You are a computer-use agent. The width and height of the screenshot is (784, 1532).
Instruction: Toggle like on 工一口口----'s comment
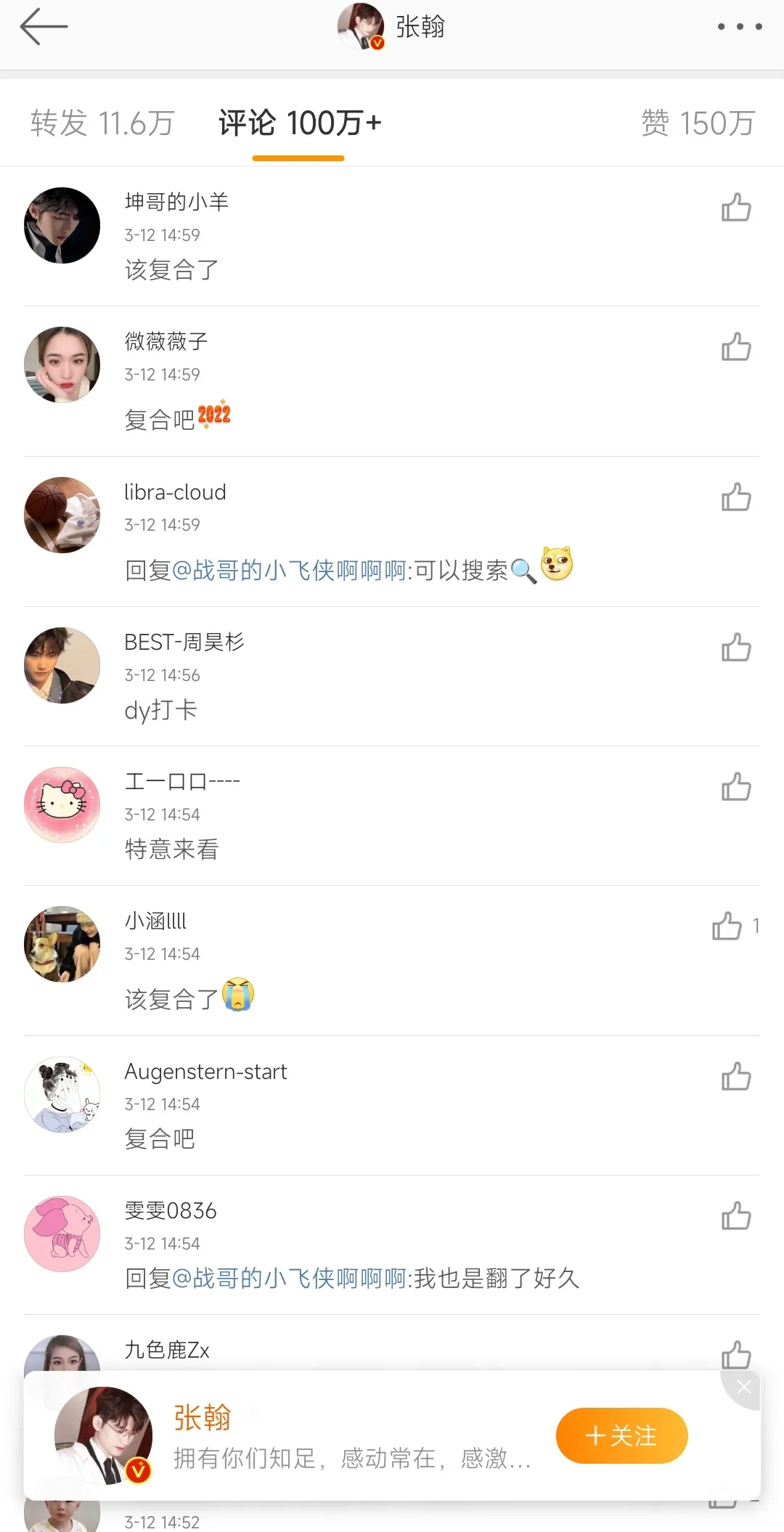736,787
